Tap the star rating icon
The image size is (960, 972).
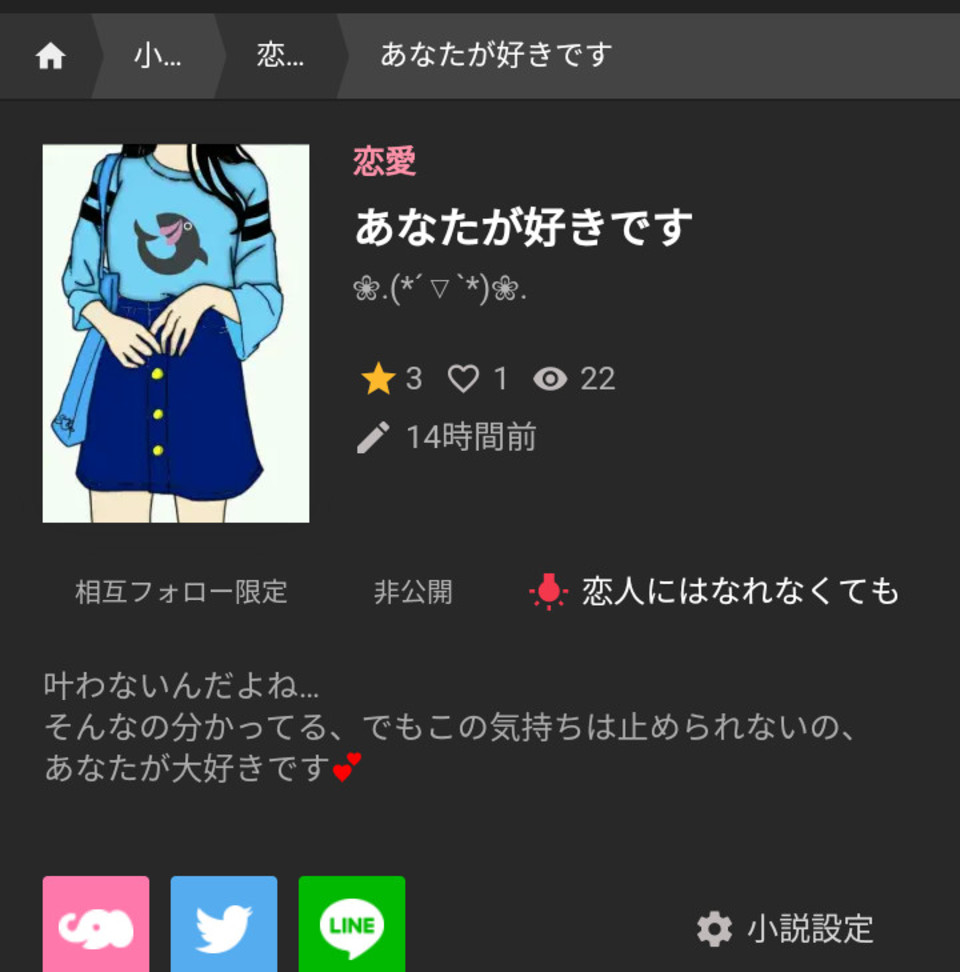[378, 379]
